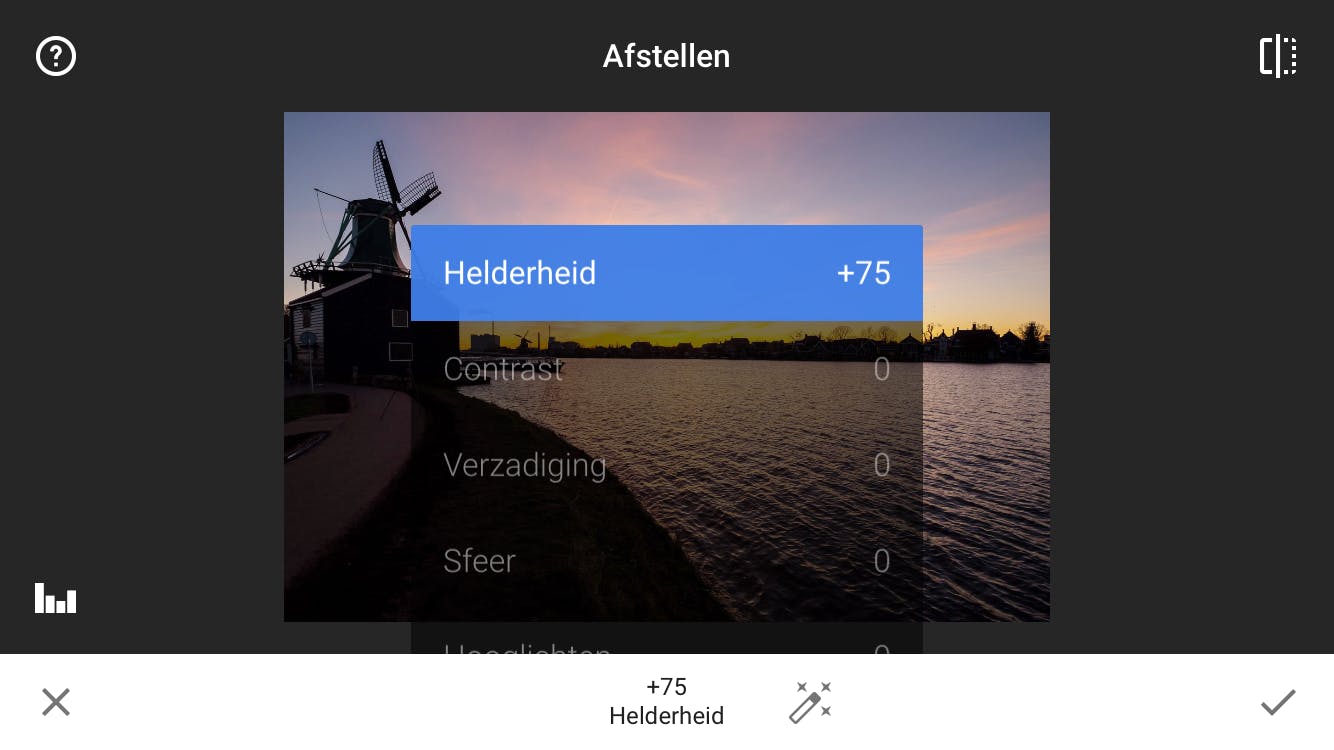Image resolution: width=1334 pixels, height=750 pixels.
Task: Tap the before/after compare icon
Action: click(x=1277, y=56)
